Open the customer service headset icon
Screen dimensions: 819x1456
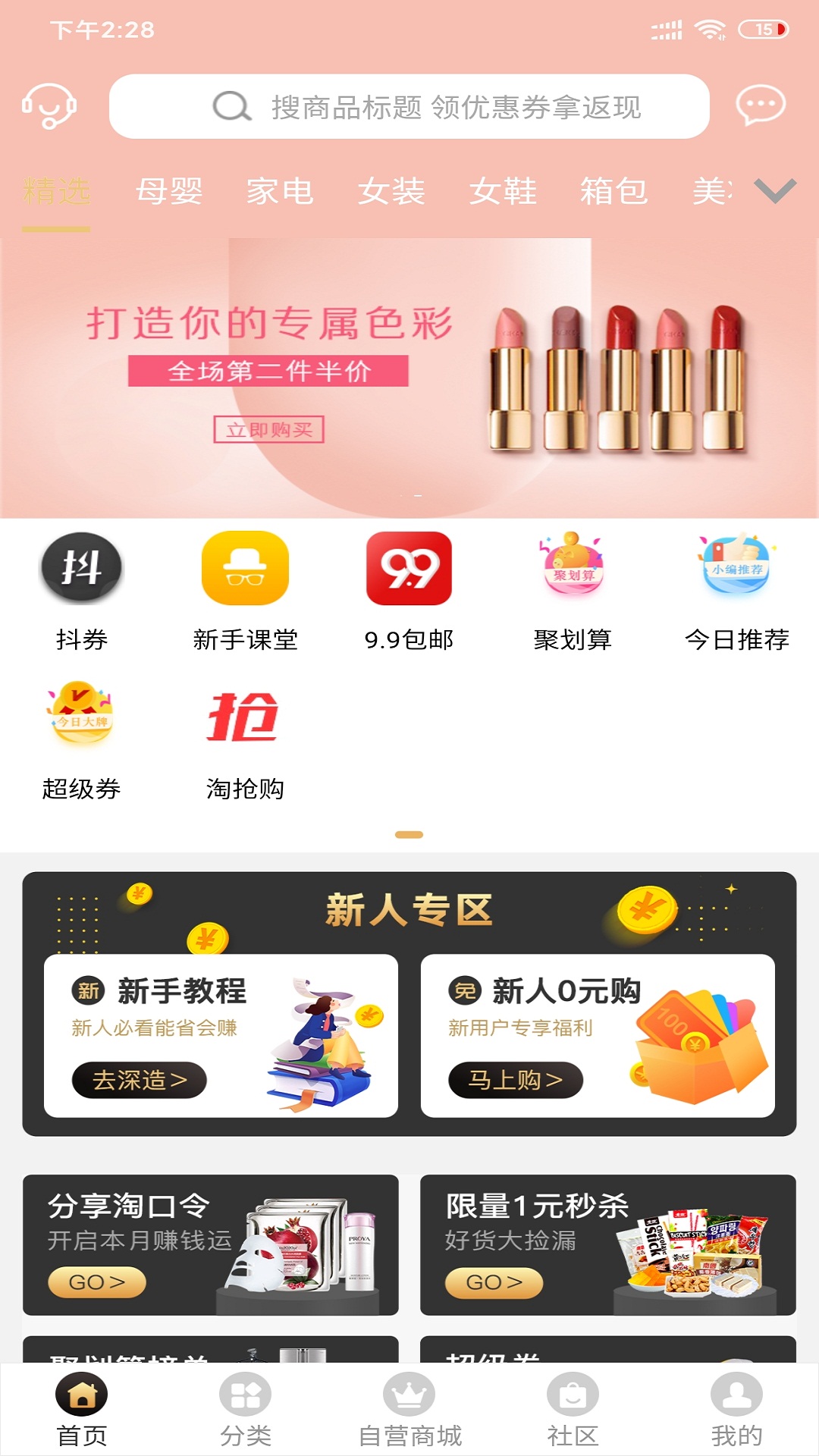tap(49, 106)
